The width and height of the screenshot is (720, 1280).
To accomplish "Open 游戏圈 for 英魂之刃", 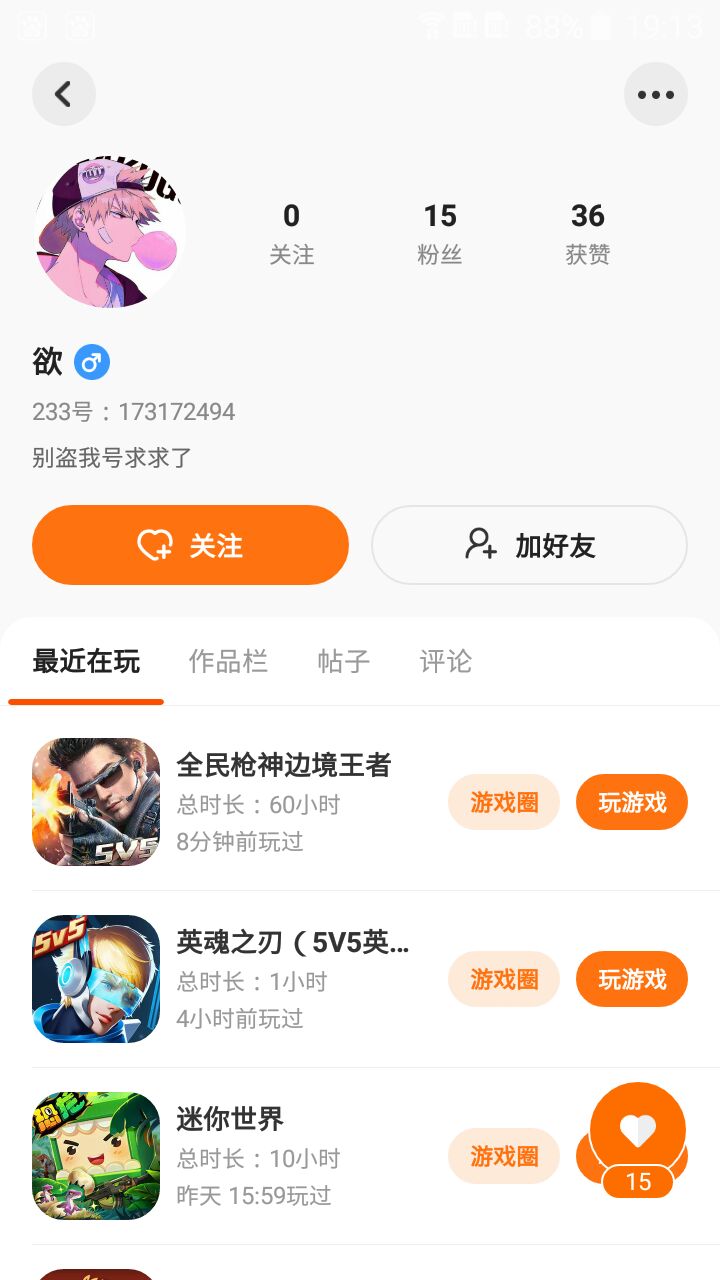I will pyautogui.click(x=503, y=979).
